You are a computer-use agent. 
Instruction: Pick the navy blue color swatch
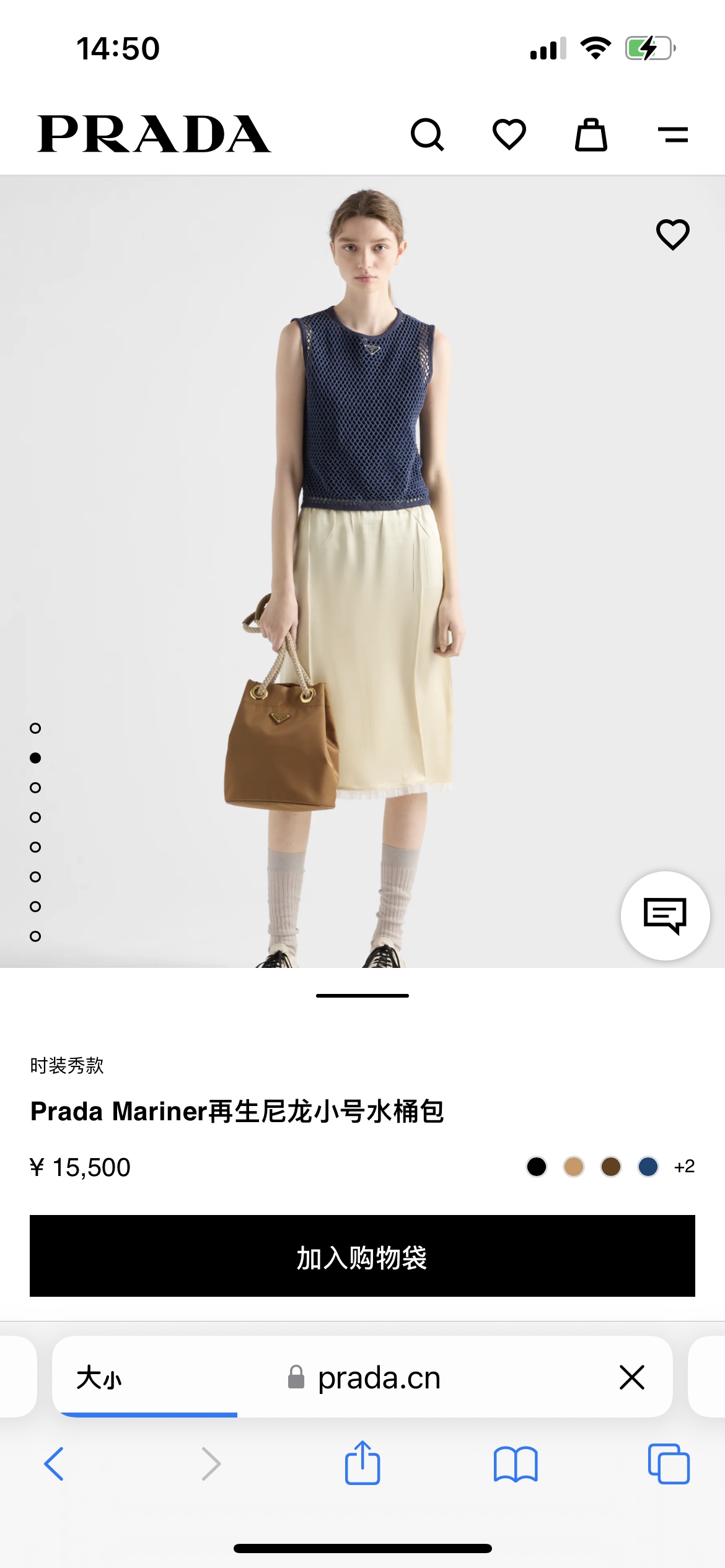(648, 1167)
